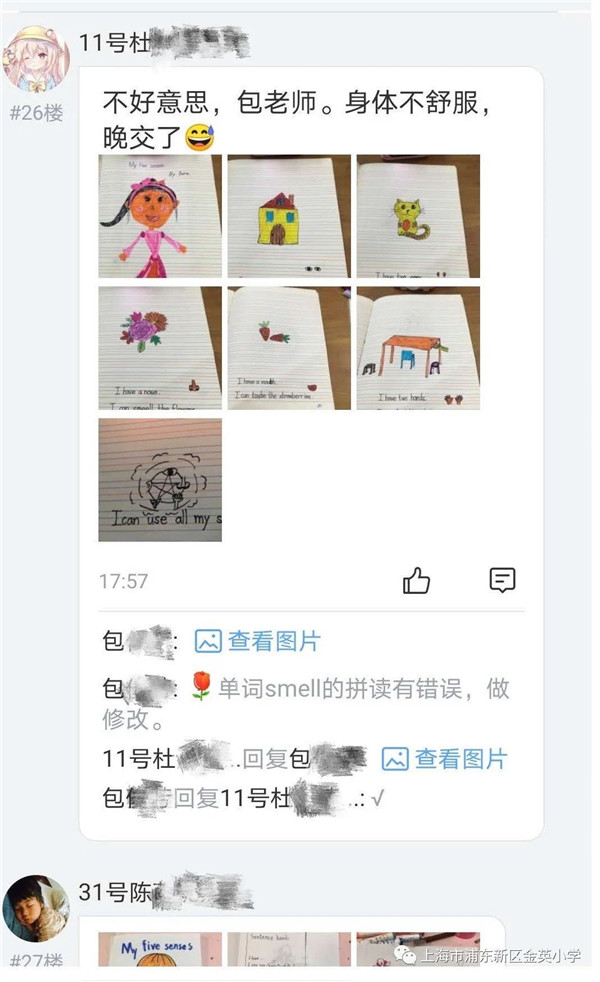This screenshot has width=600, height=982.
Task: Open the comment icon on the #26楼 post
Action: 502,580
